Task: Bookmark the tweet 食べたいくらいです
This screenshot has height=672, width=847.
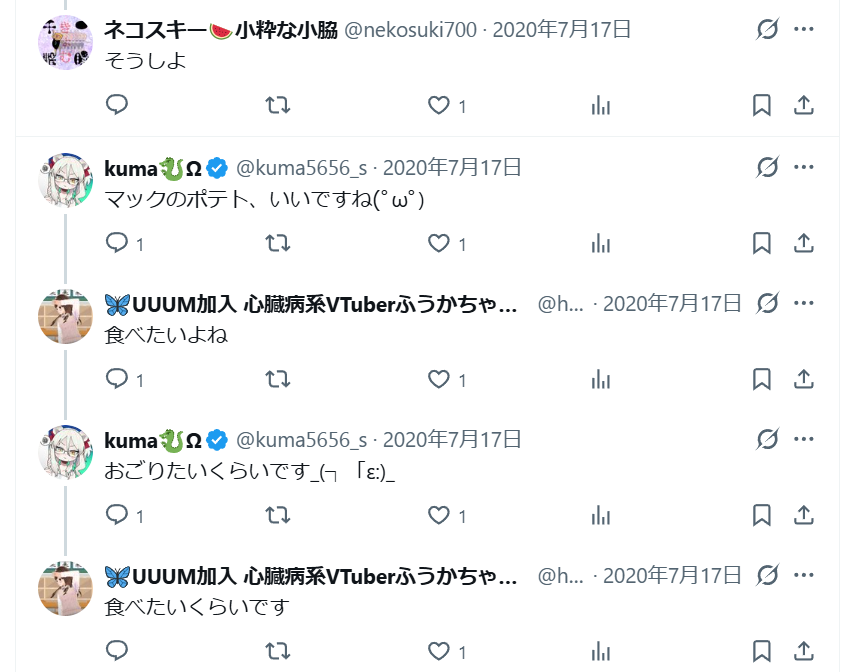Action: click(x=761, y=651)
